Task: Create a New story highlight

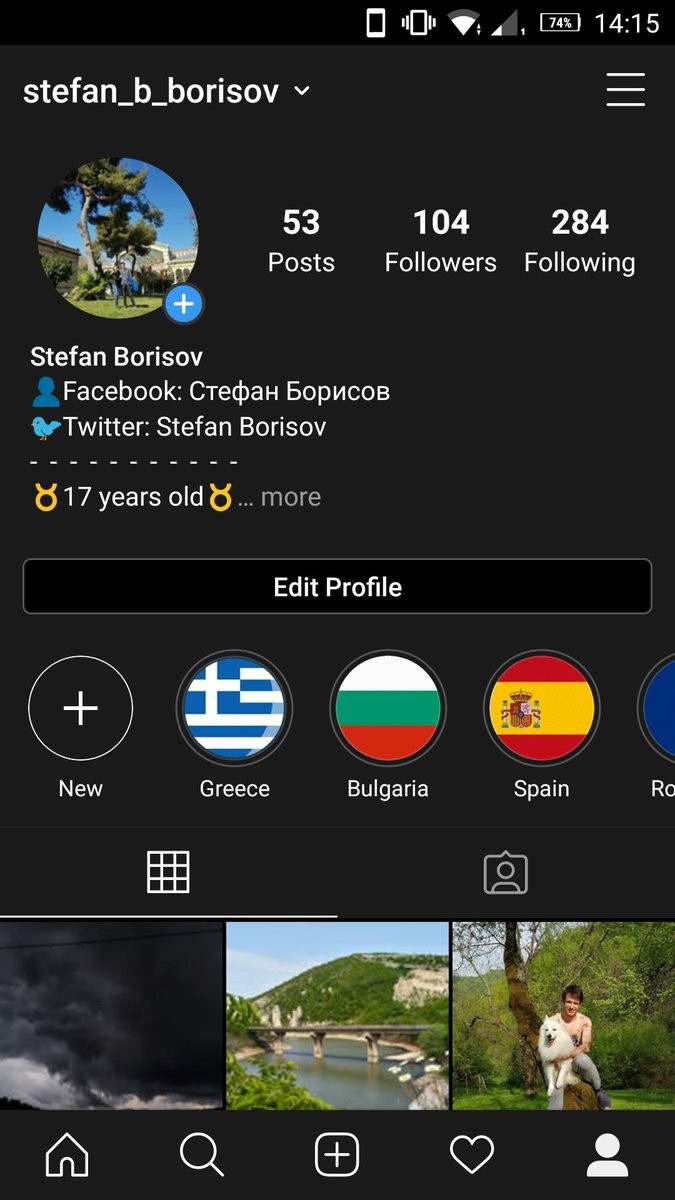Action: [80, 709]
